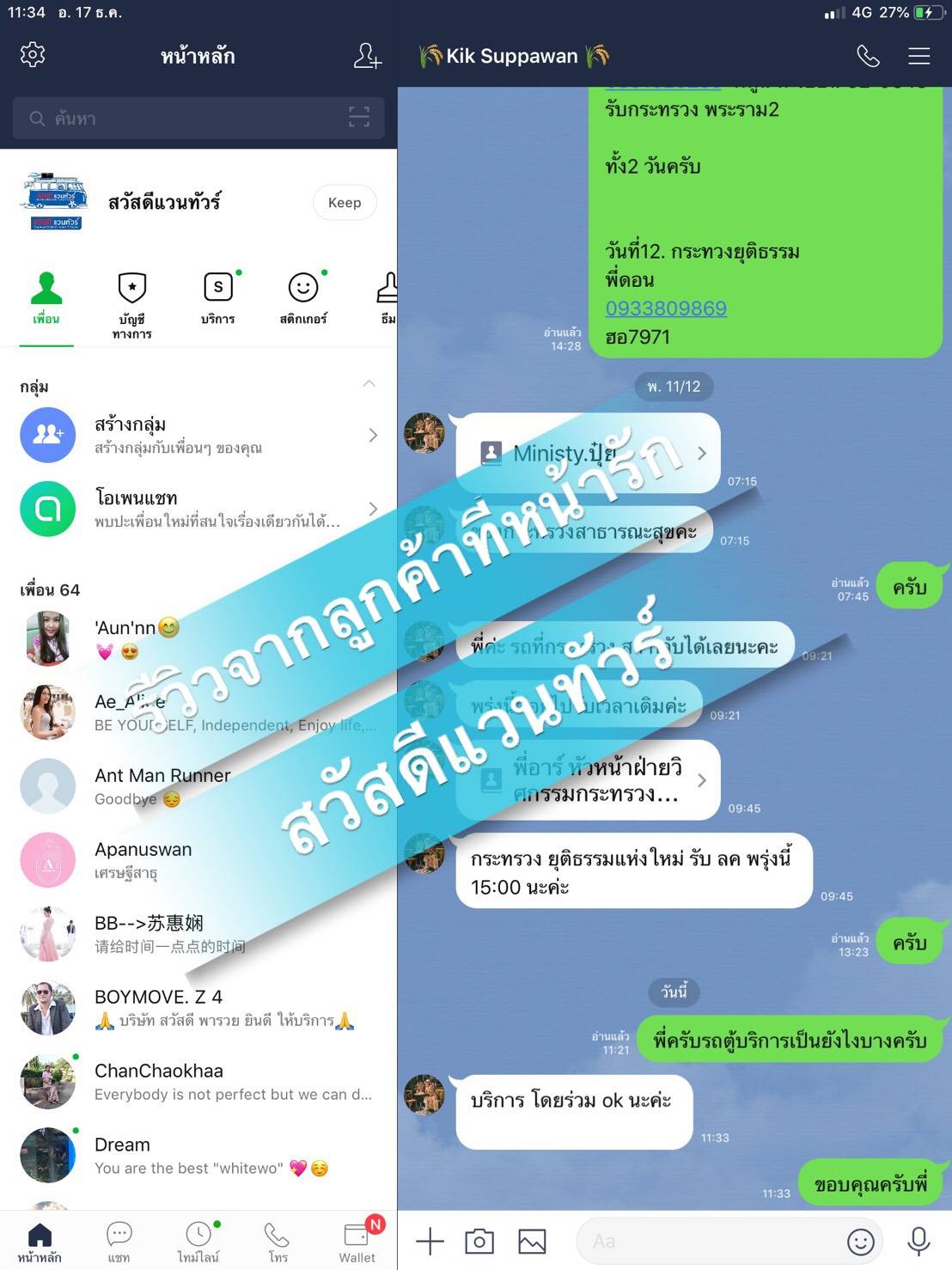The image size is (952, 1270).
Task: Collapse the groups section
Action: (x=369, y=383)
